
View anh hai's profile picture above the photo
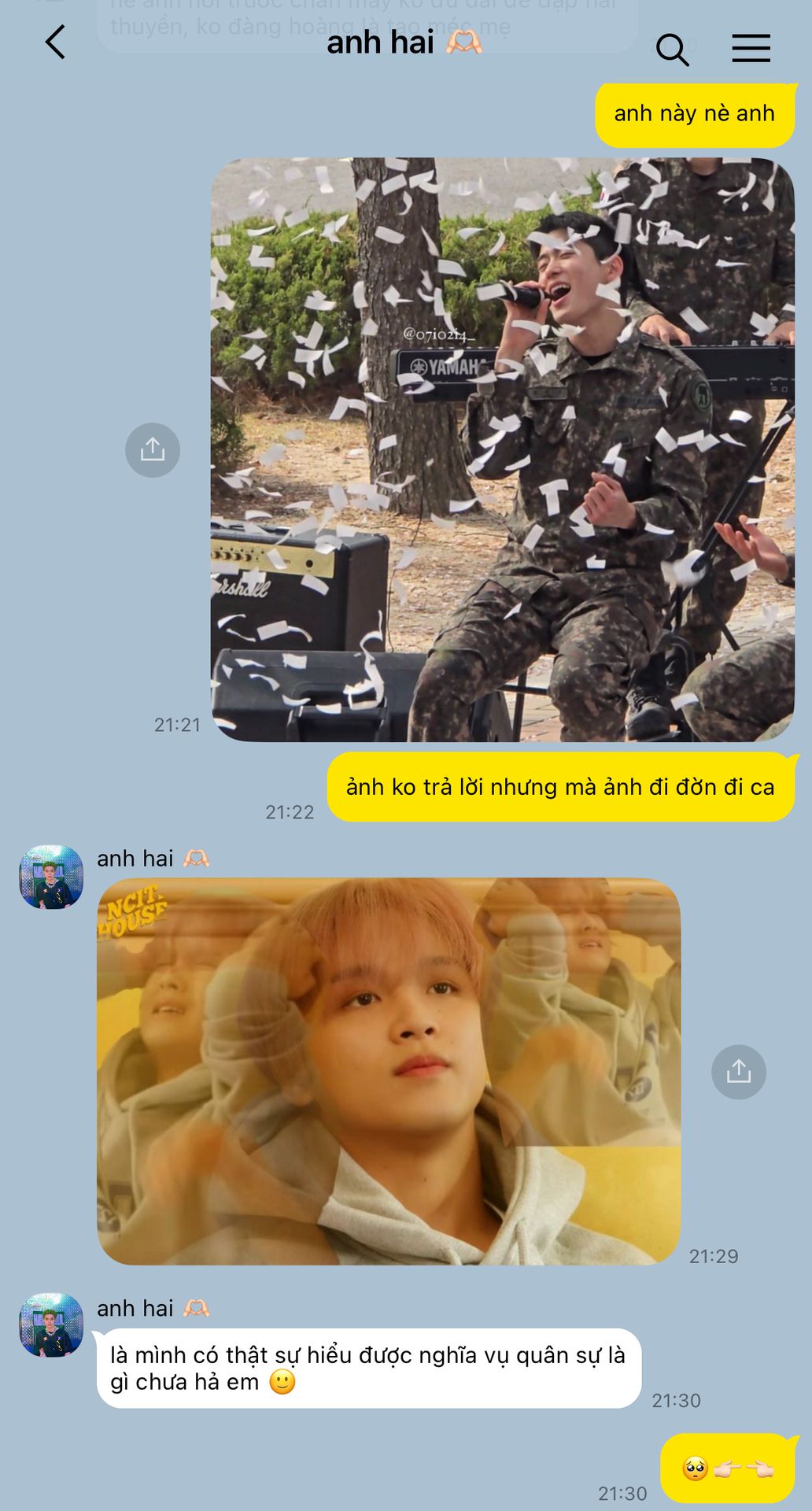pyautogui.click(x=51, y=877)
